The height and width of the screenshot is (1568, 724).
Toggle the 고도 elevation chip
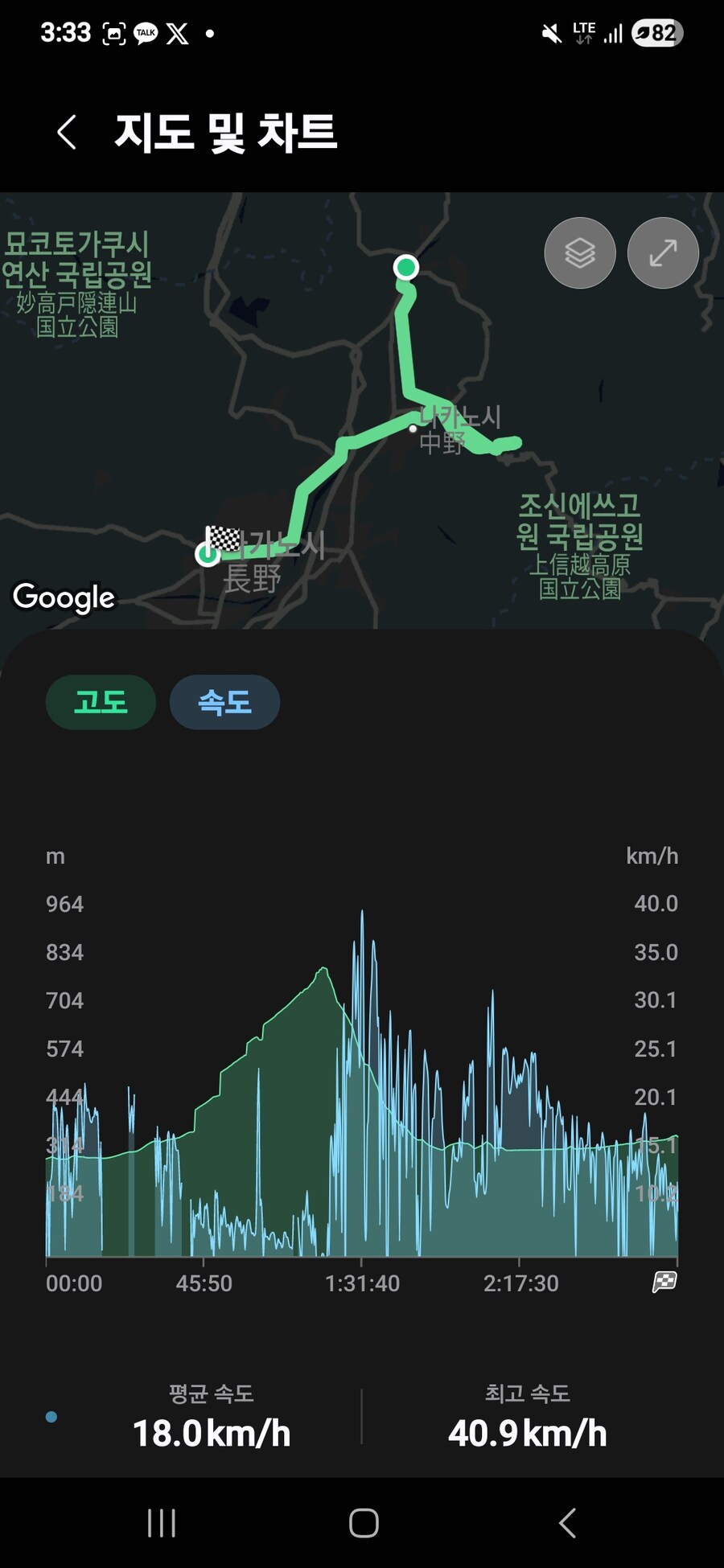point(101,702)
